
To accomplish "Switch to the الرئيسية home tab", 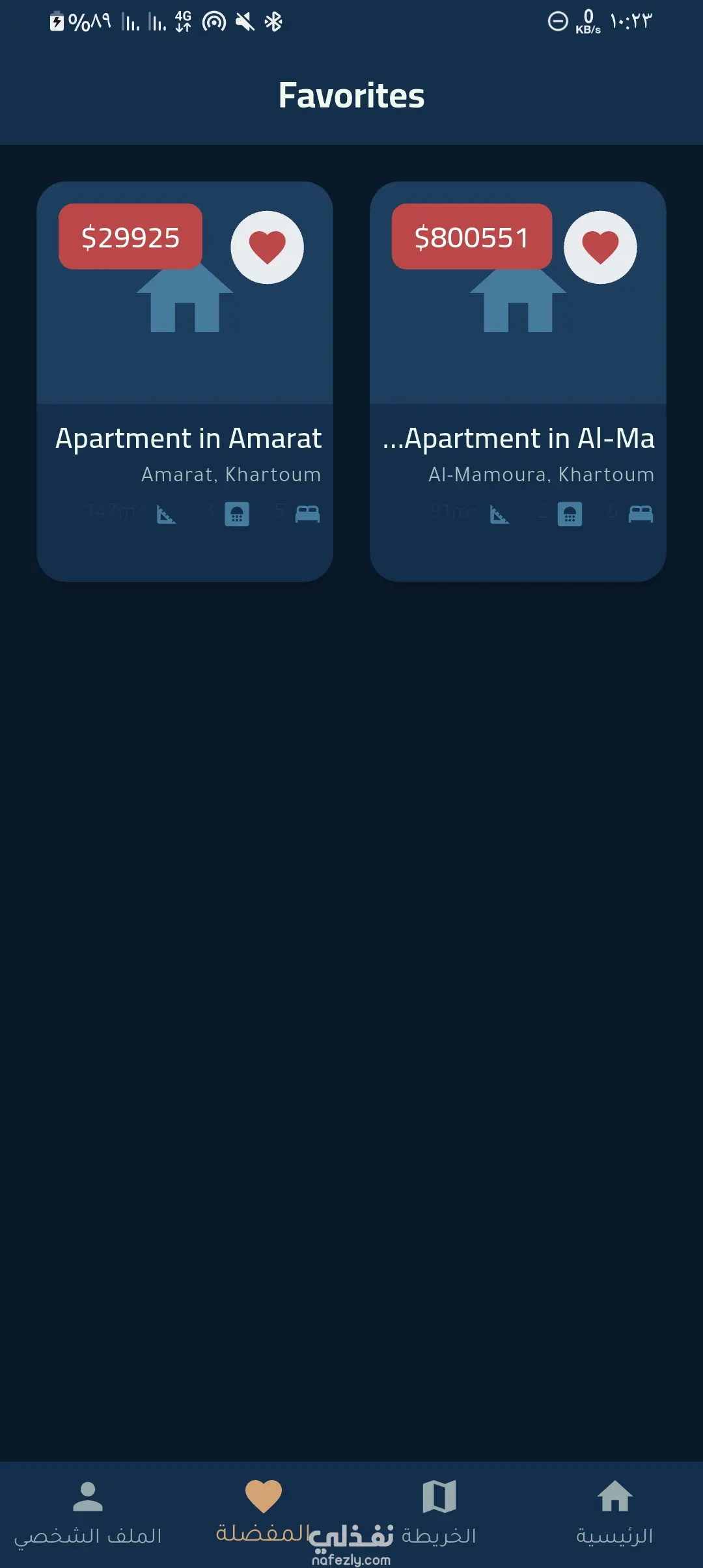I will (x=614, y=1512).
